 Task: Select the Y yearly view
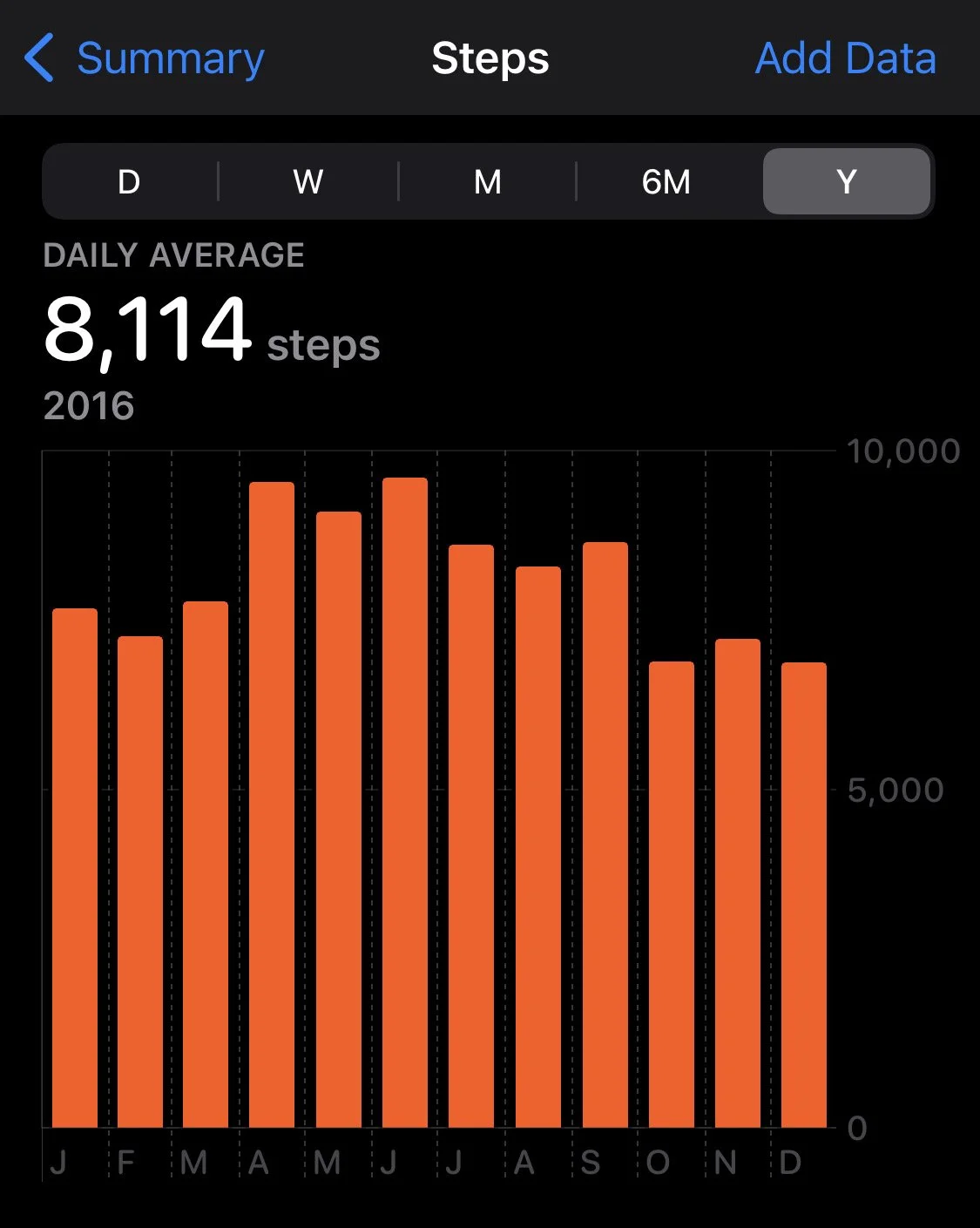pos(846,182)
